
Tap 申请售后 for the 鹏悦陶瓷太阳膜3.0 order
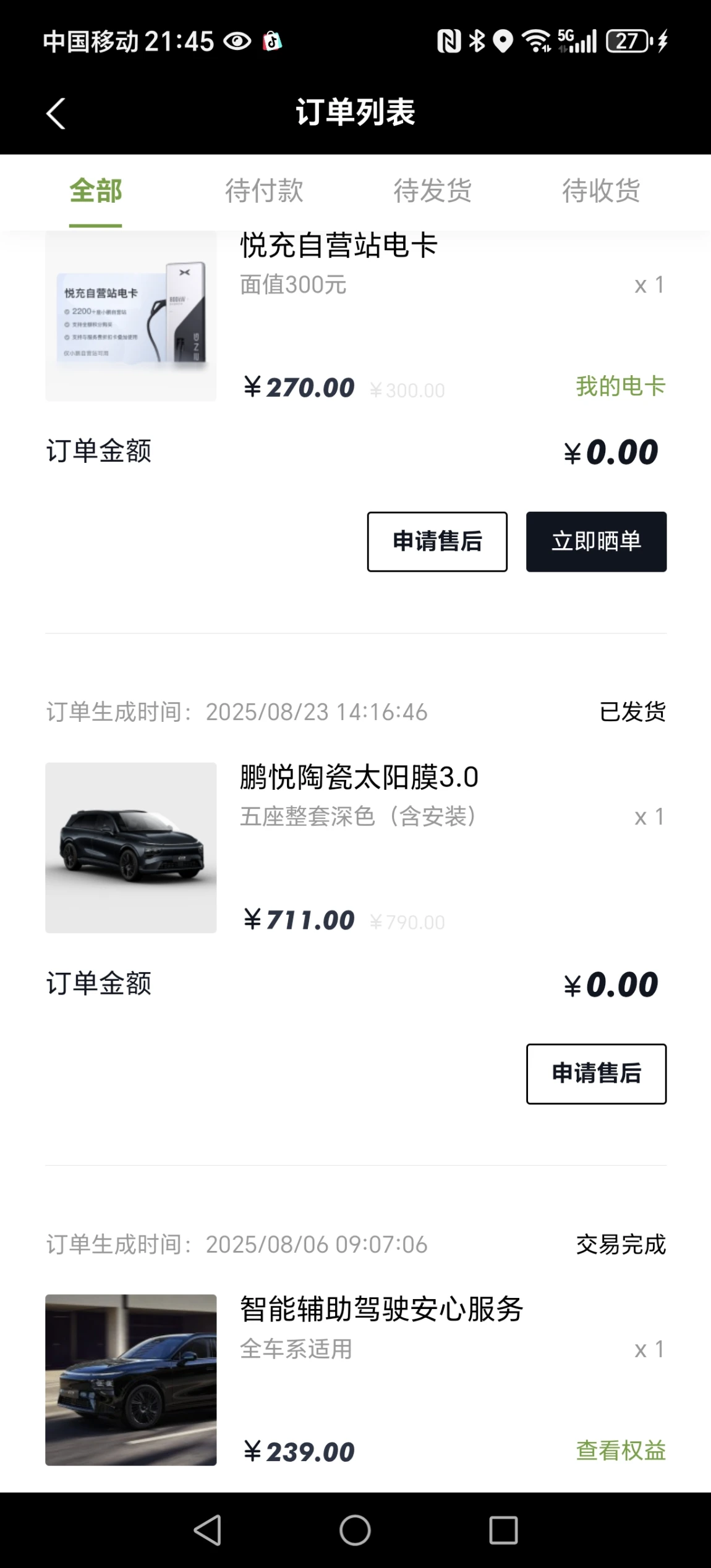[x=596, y=1074]
